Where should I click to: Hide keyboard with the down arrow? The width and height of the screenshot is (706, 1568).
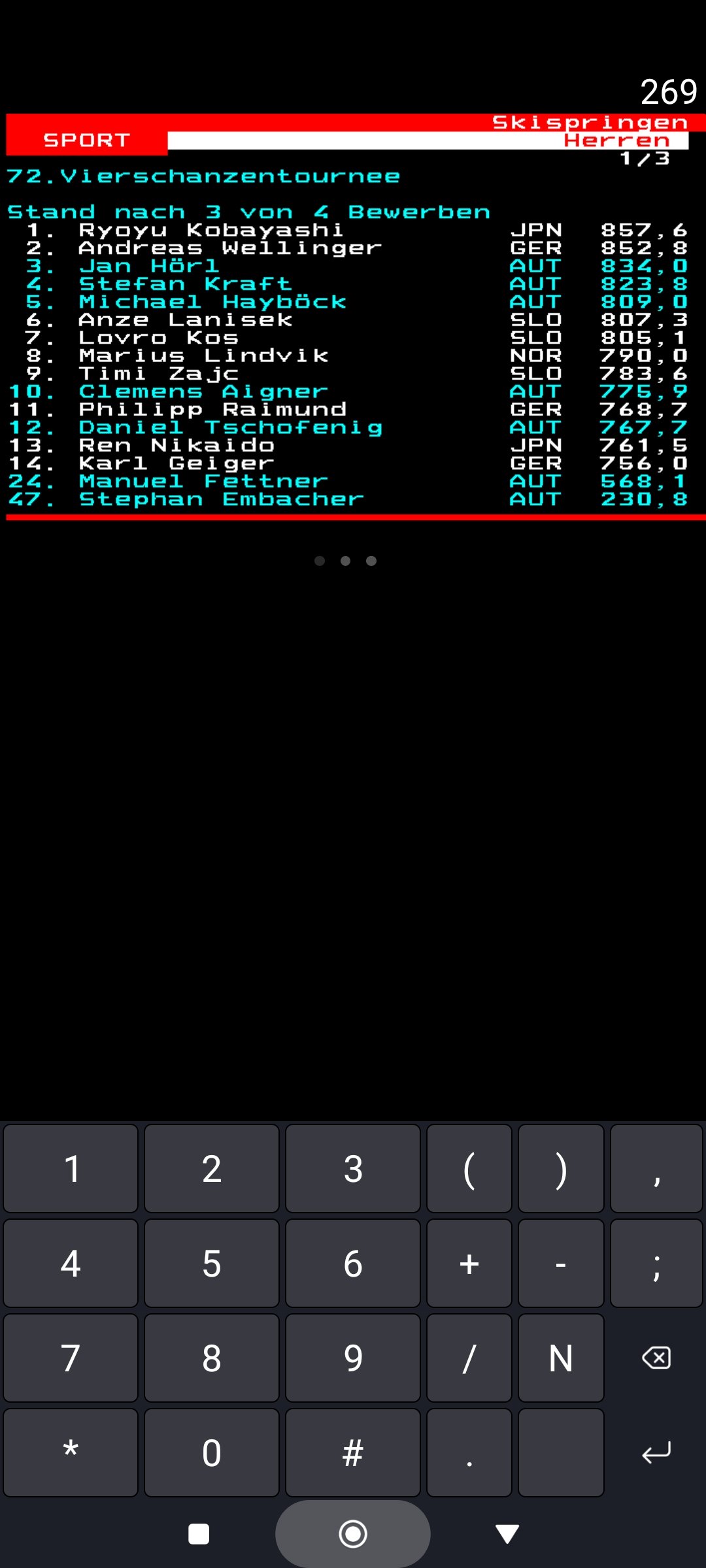tap(507, 1533)
